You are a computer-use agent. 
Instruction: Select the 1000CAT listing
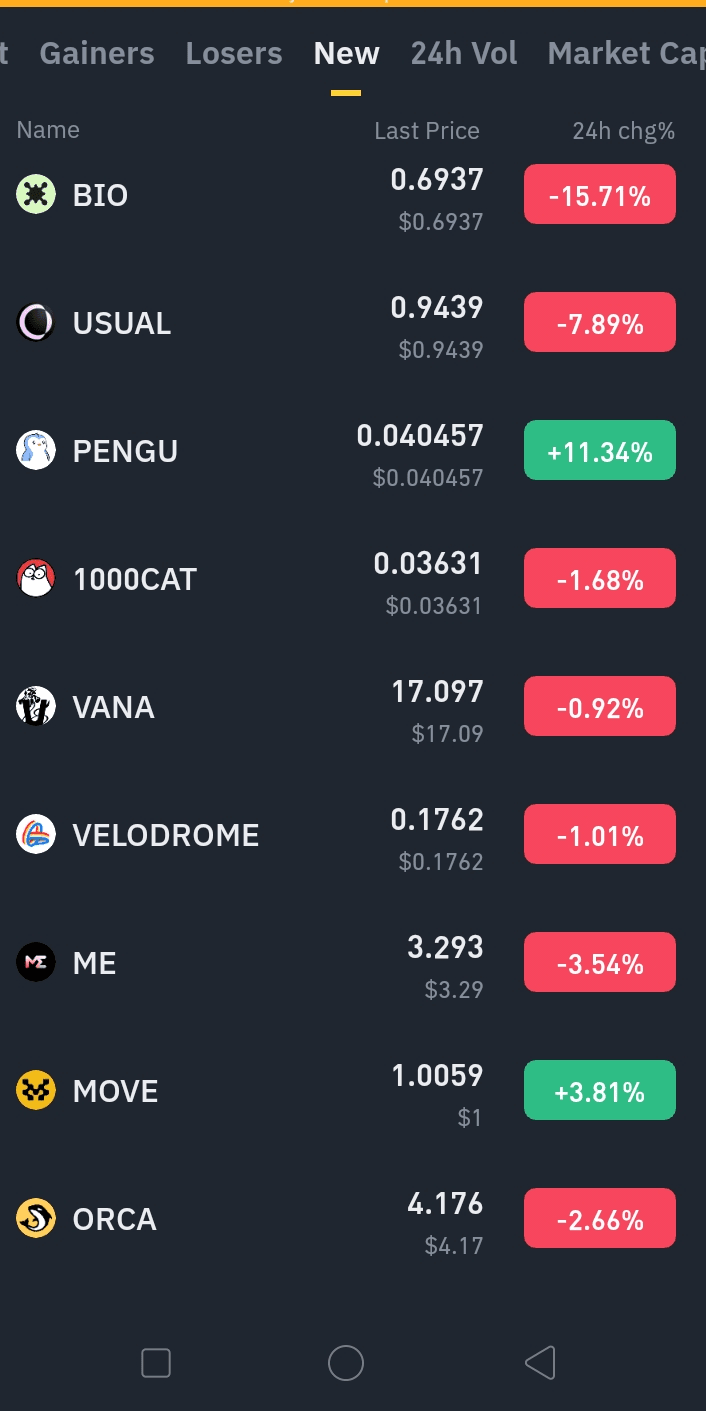(x=135, y=579)
